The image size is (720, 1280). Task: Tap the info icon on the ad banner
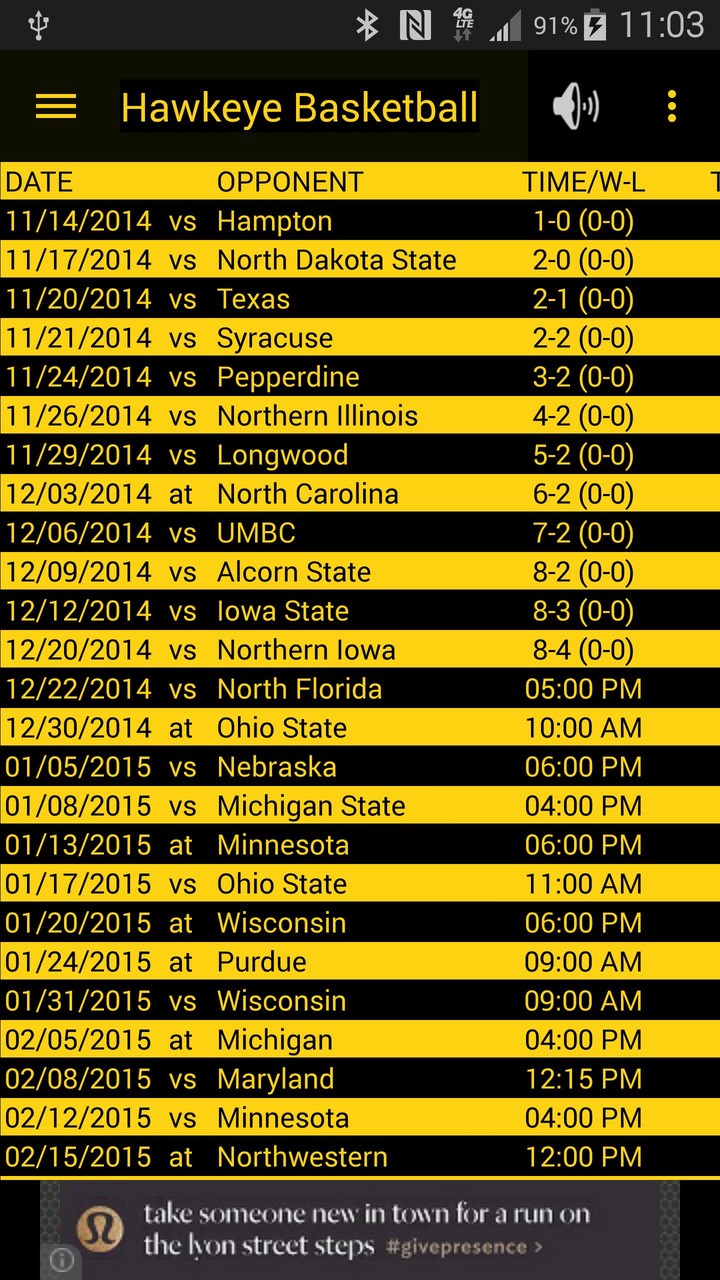point(60,1262)
